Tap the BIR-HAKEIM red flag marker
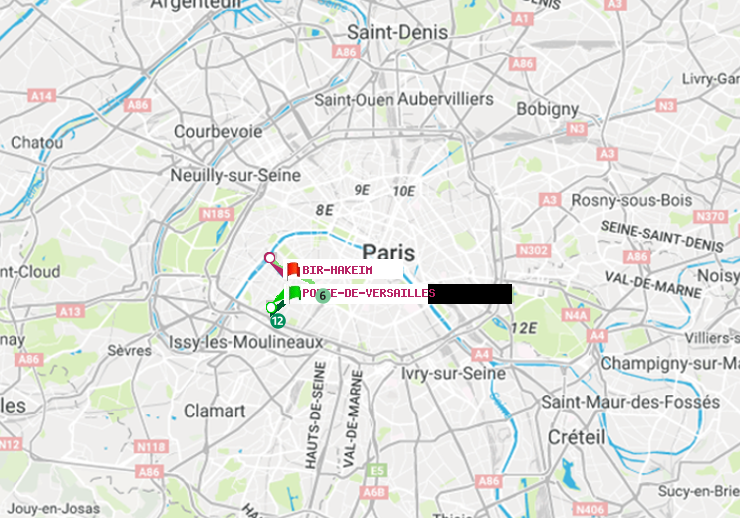Screen dimensions: 740x518 (293, 269)
